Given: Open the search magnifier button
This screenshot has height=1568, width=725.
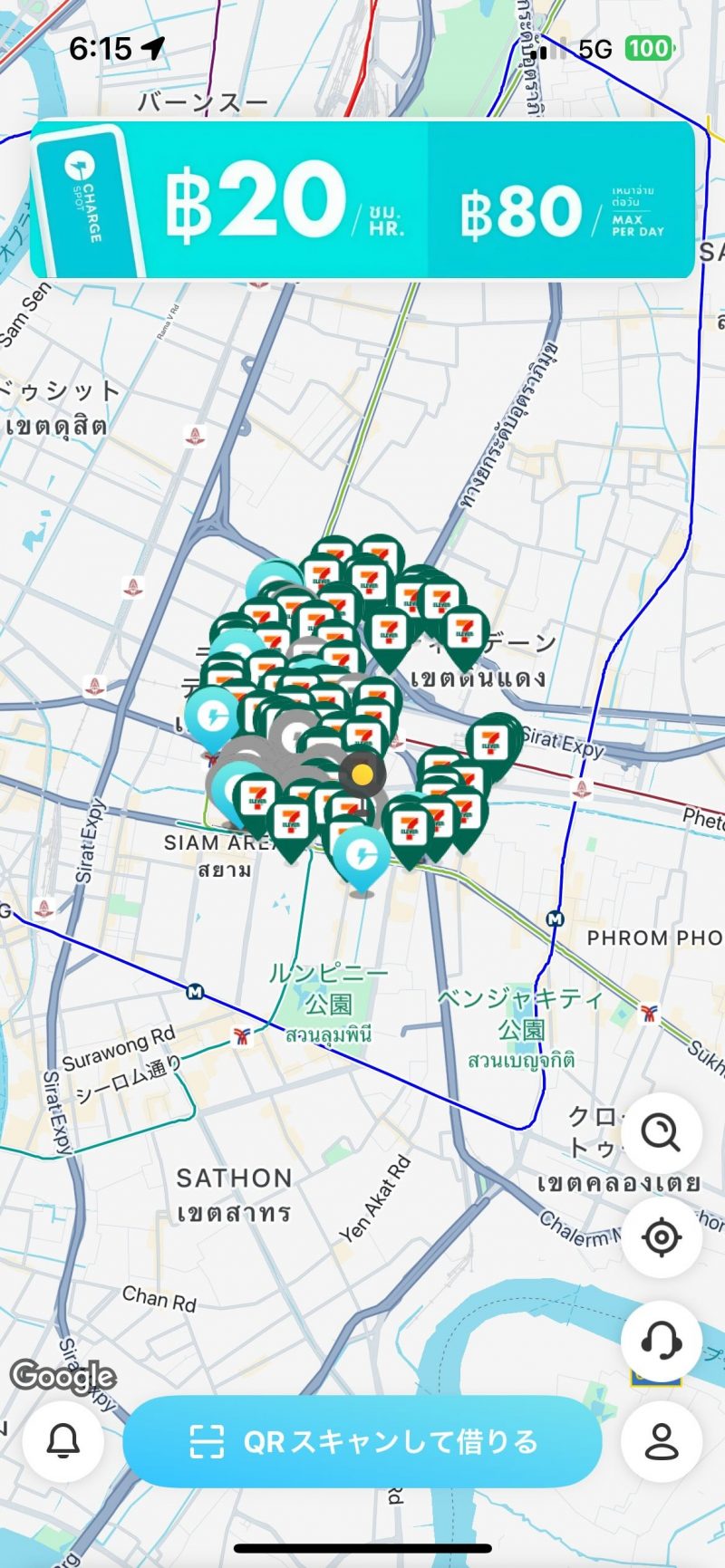Looking at the screenshot, I should [662, 1132].
